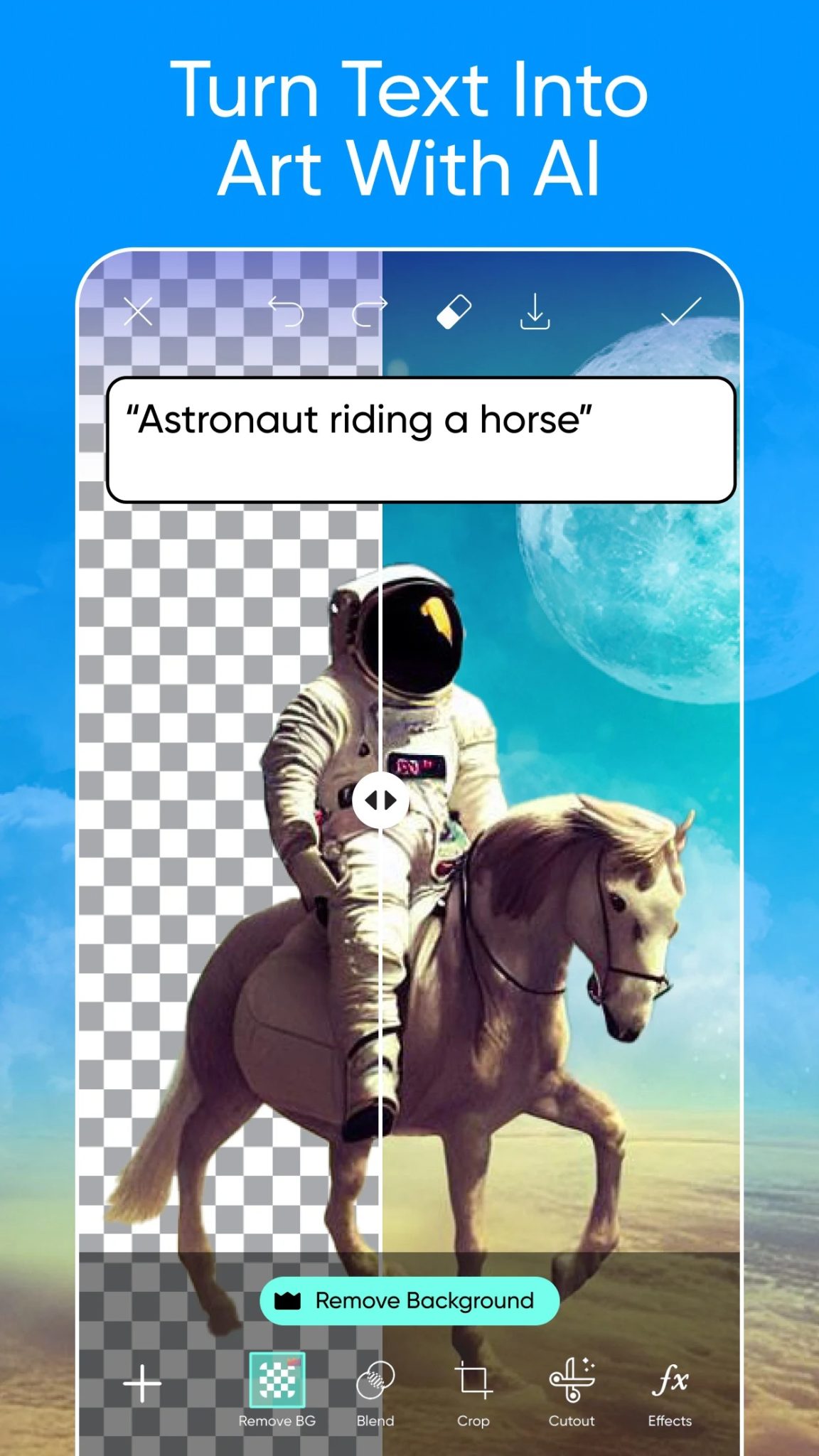Screen dimensions: 819x1456
Task: Tap the before-after comparison handle
Action: pyautogui.click(x=382, y=799)
